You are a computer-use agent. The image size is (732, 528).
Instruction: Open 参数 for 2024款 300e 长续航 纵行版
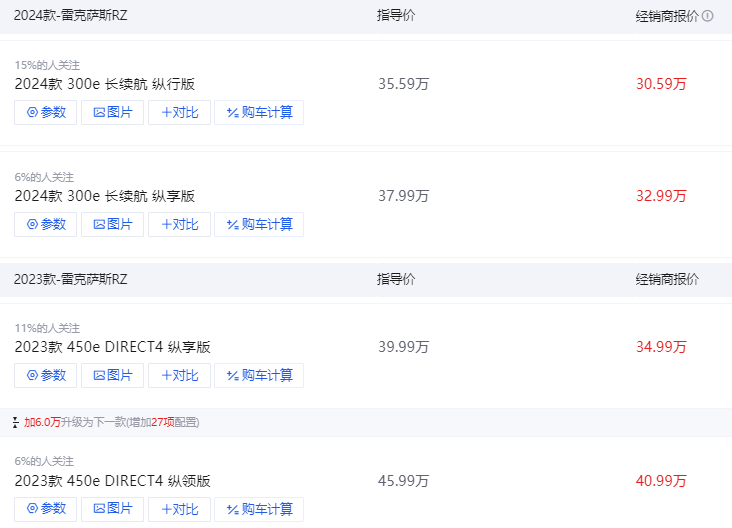click(x=46, y=112)
